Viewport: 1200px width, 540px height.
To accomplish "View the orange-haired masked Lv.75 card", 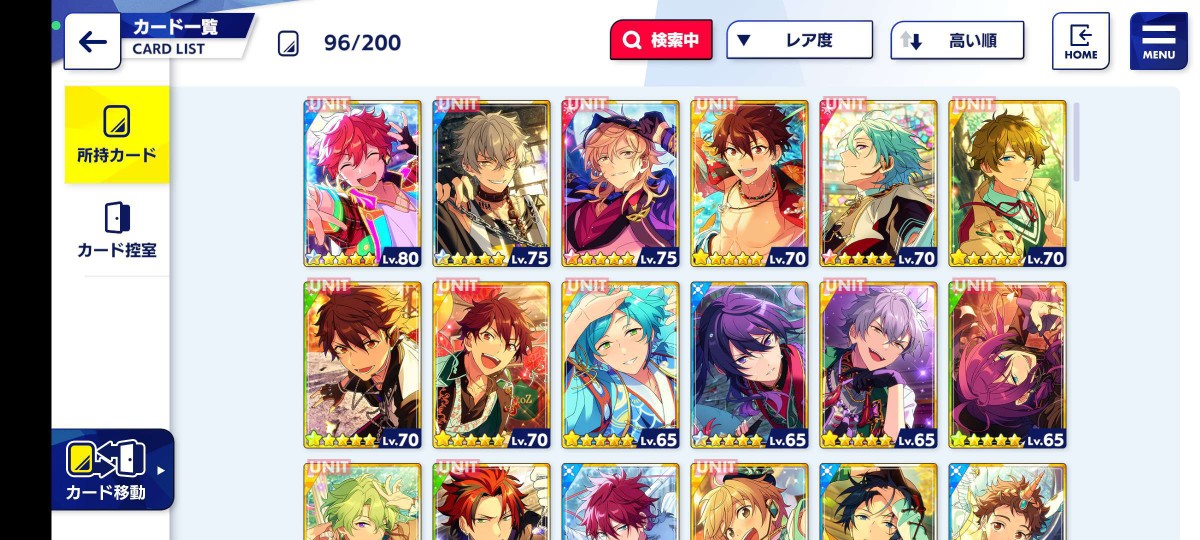I will (x=620, y=183).
